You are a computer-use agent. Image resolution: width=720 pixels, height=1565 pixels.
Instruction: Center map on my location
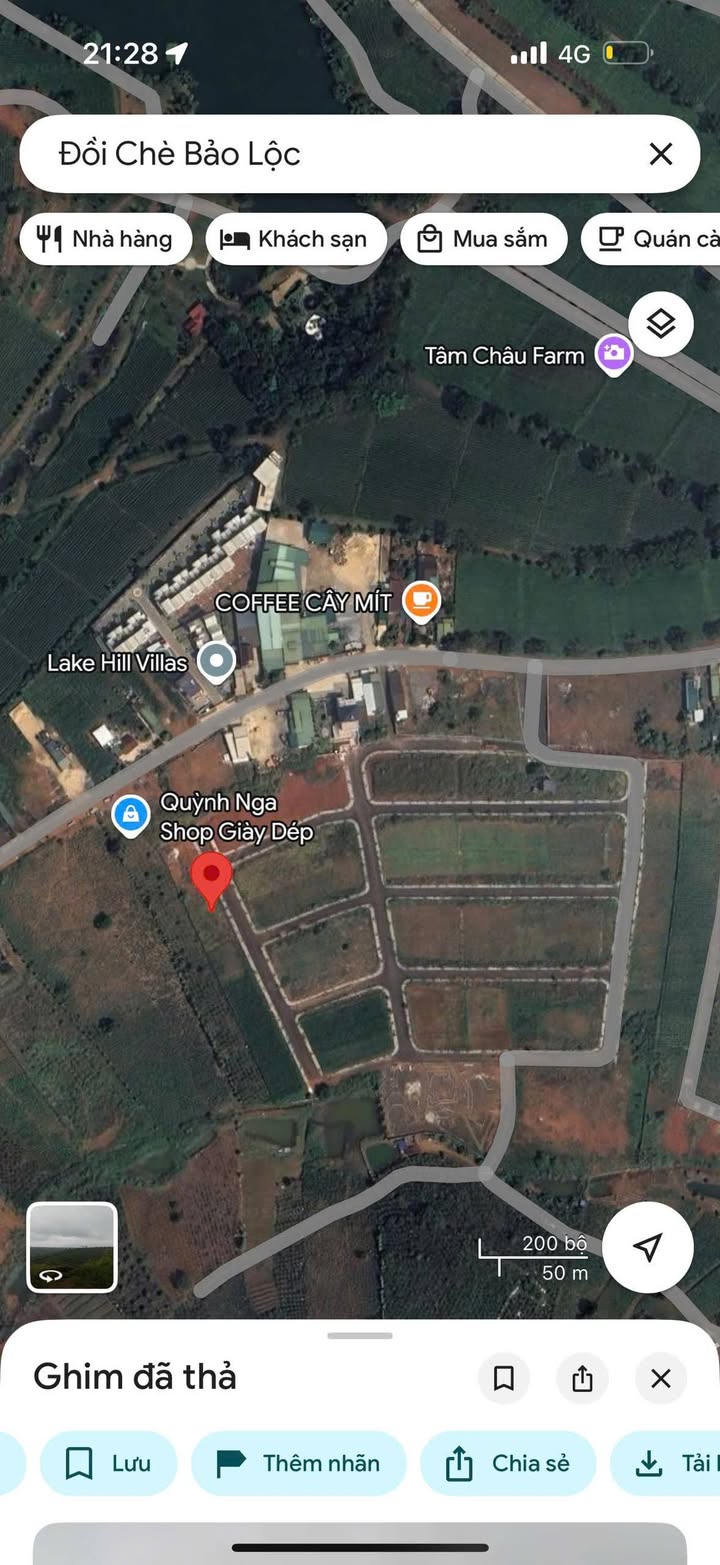(x=648, y=1247)
